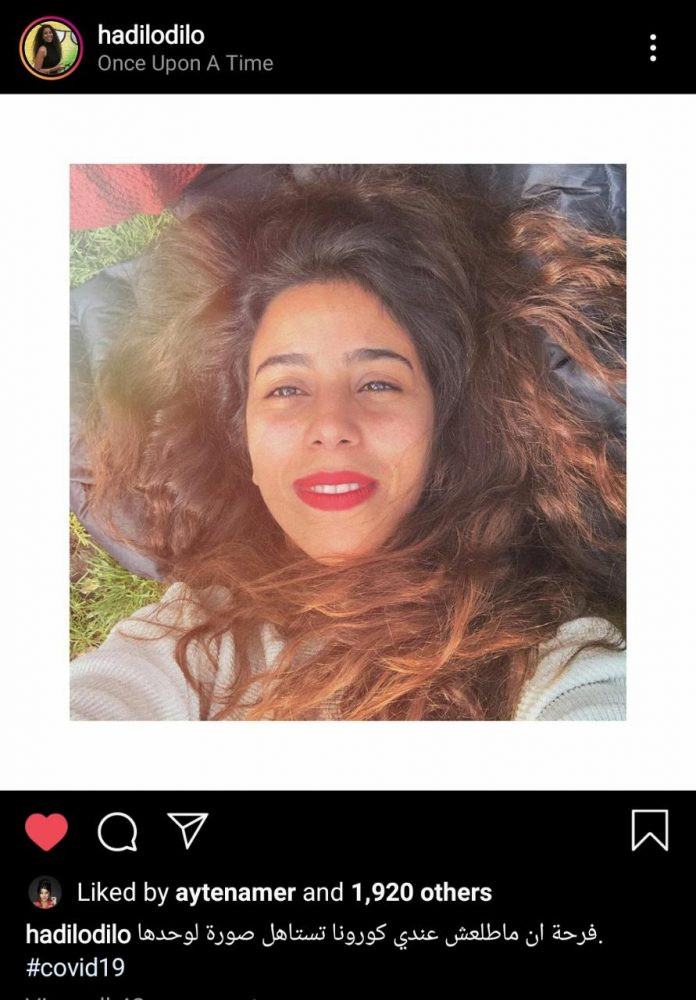Tap hadilodilo's username in the caption

coord(78,935)
